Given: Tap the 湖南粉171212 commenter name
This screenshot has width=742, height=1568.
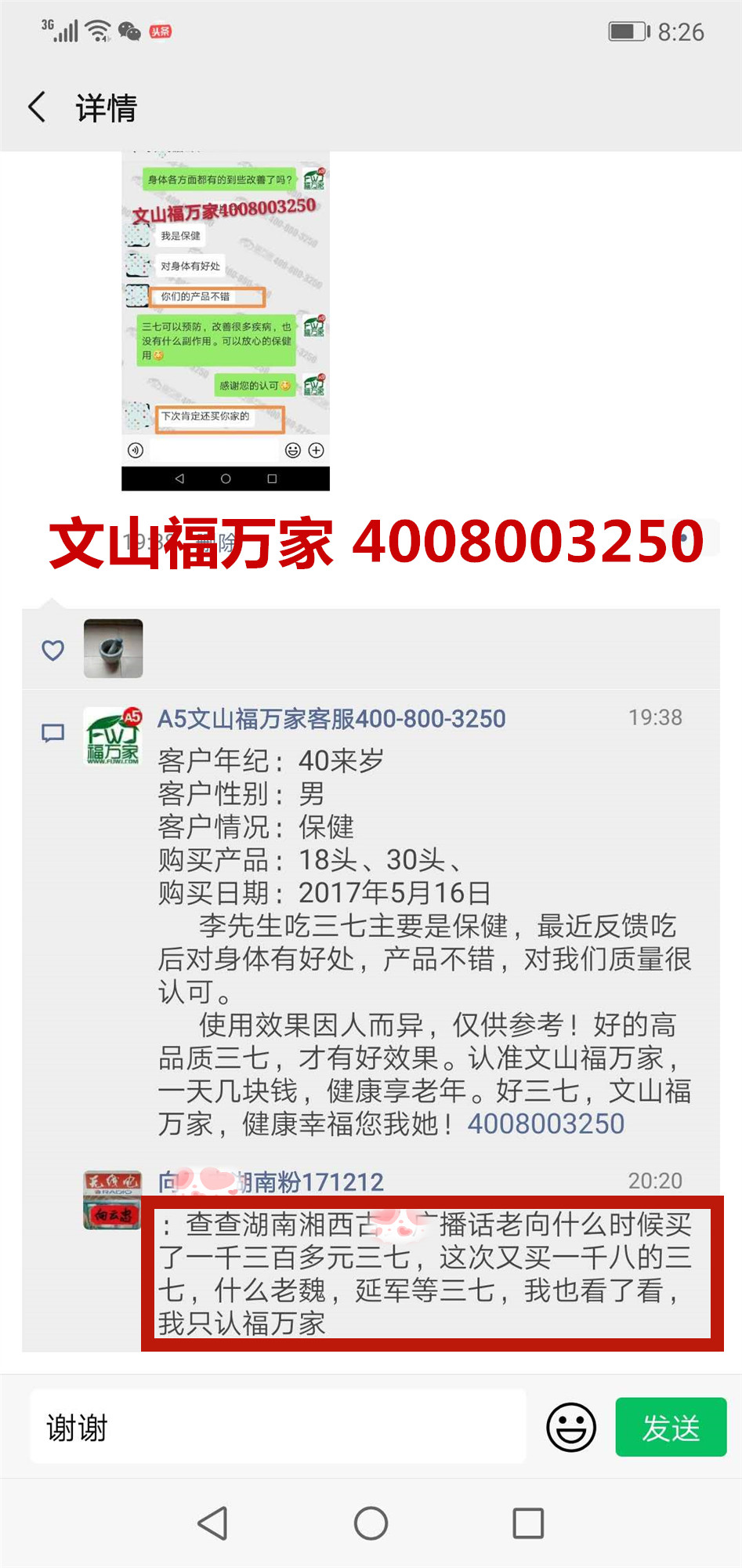Looking at the screenshot, I should (x=271, y=1181).
